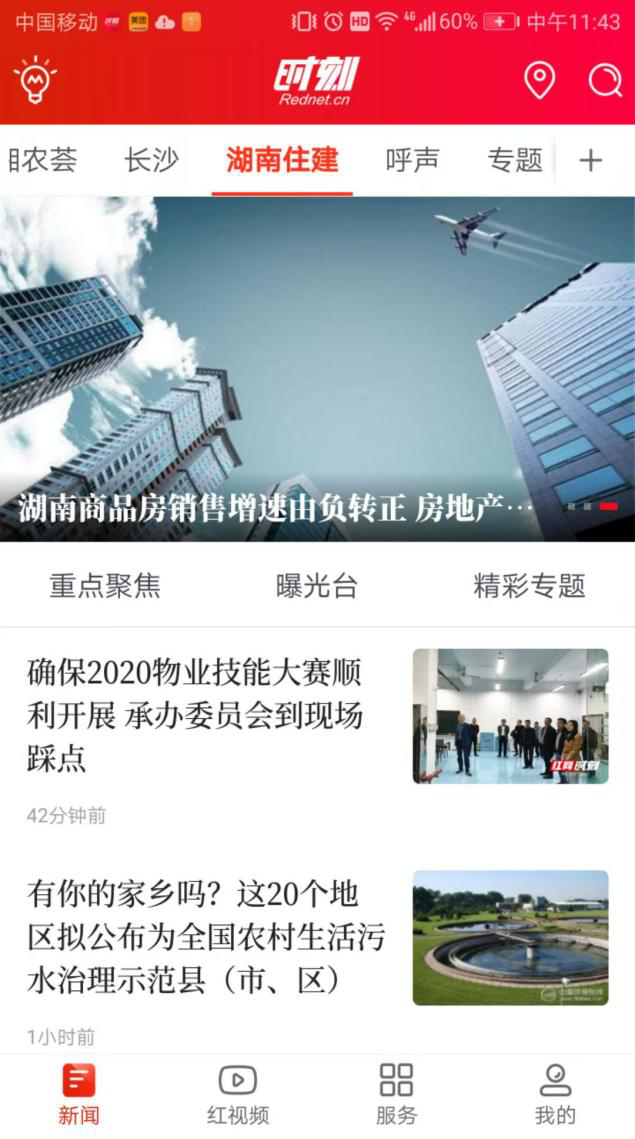Switch to the 呼声 tab
Viewport: 635px width, 1139px height.
[x=412, y=160]
